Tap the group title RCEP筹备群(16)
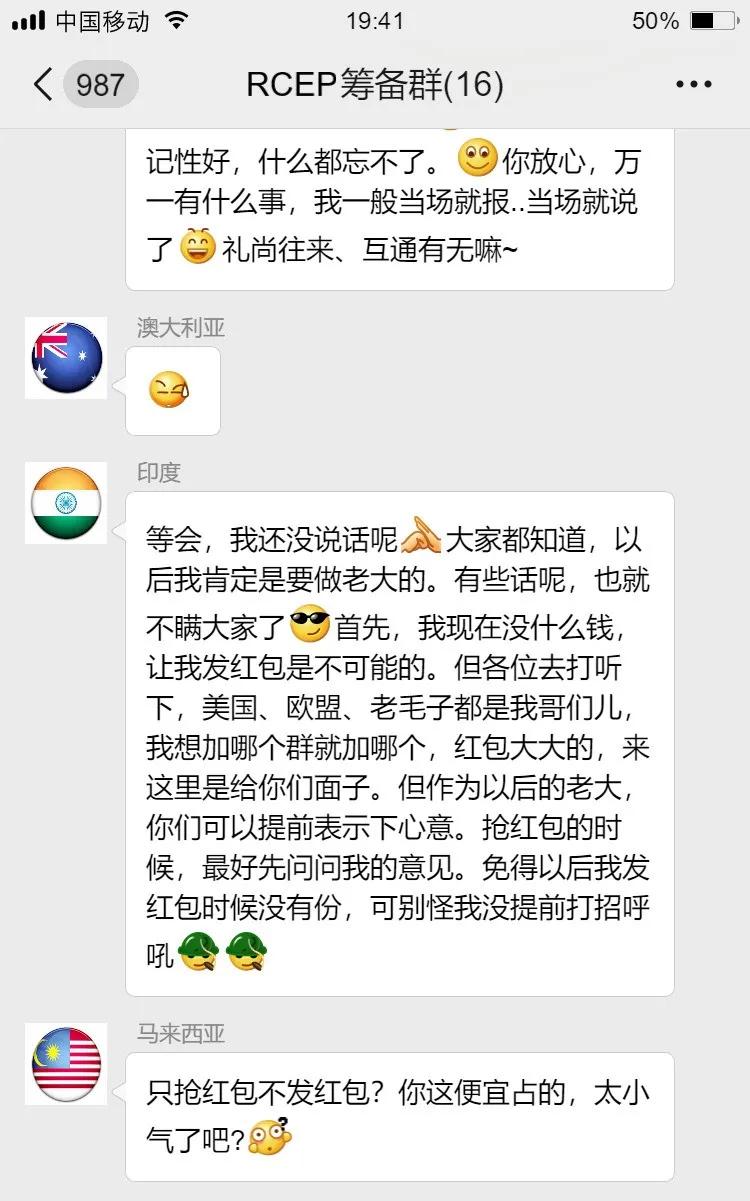Image resolution: width=750 pixels, height=1201 pixels. (x=374, y=84)
